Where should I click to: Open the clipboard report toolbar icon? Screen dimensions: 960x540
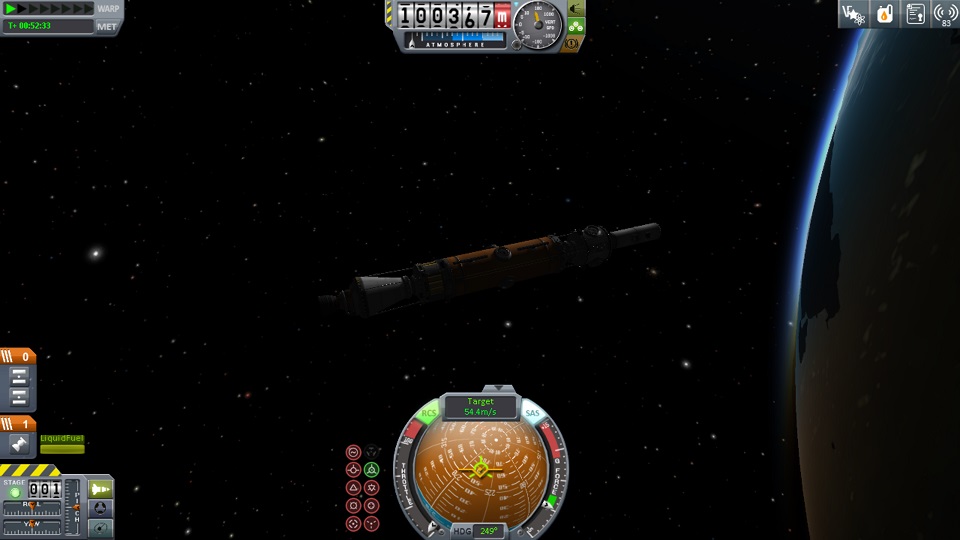(x=915, y=14)
